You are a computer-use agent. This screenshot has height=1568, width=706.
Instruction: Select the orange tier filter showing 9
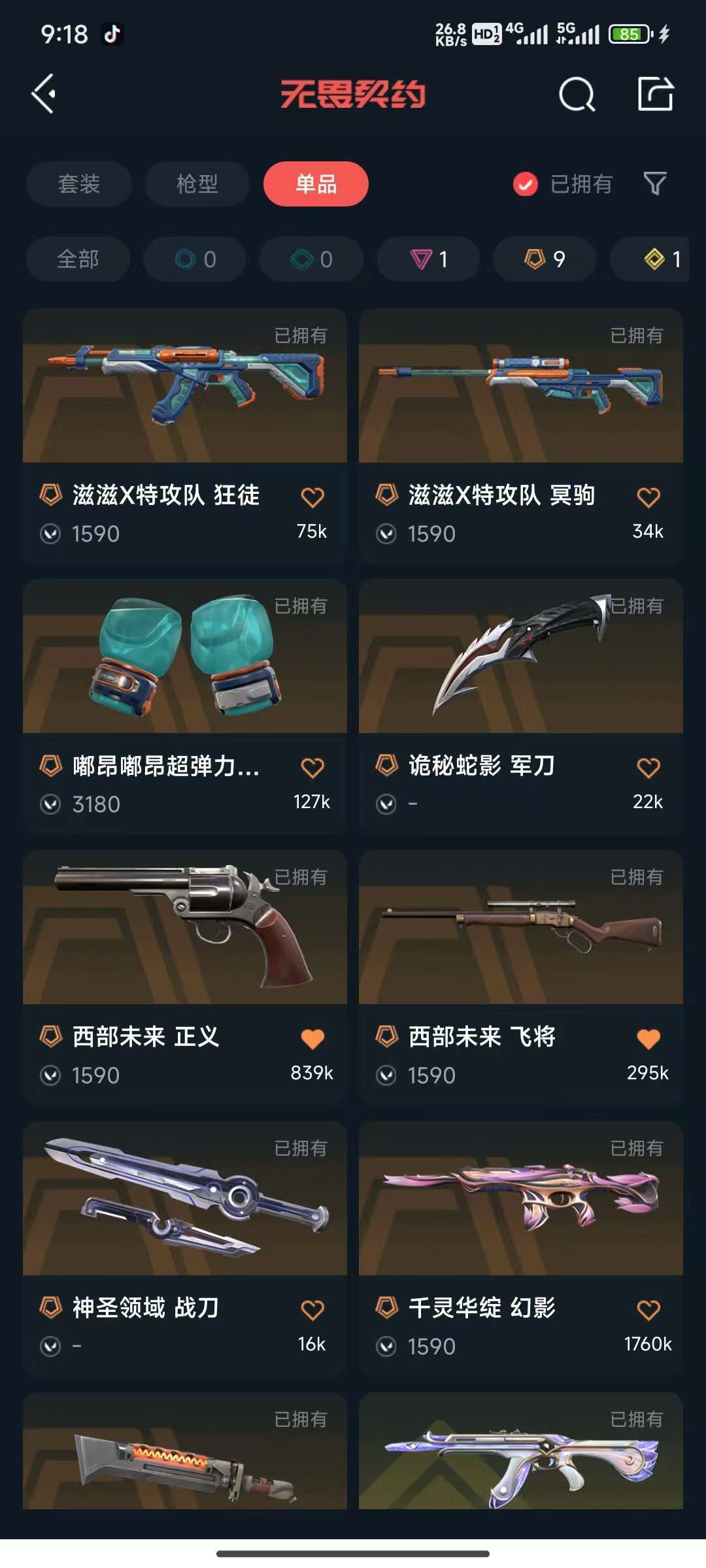pyautogui.click(x=544, y=259)
